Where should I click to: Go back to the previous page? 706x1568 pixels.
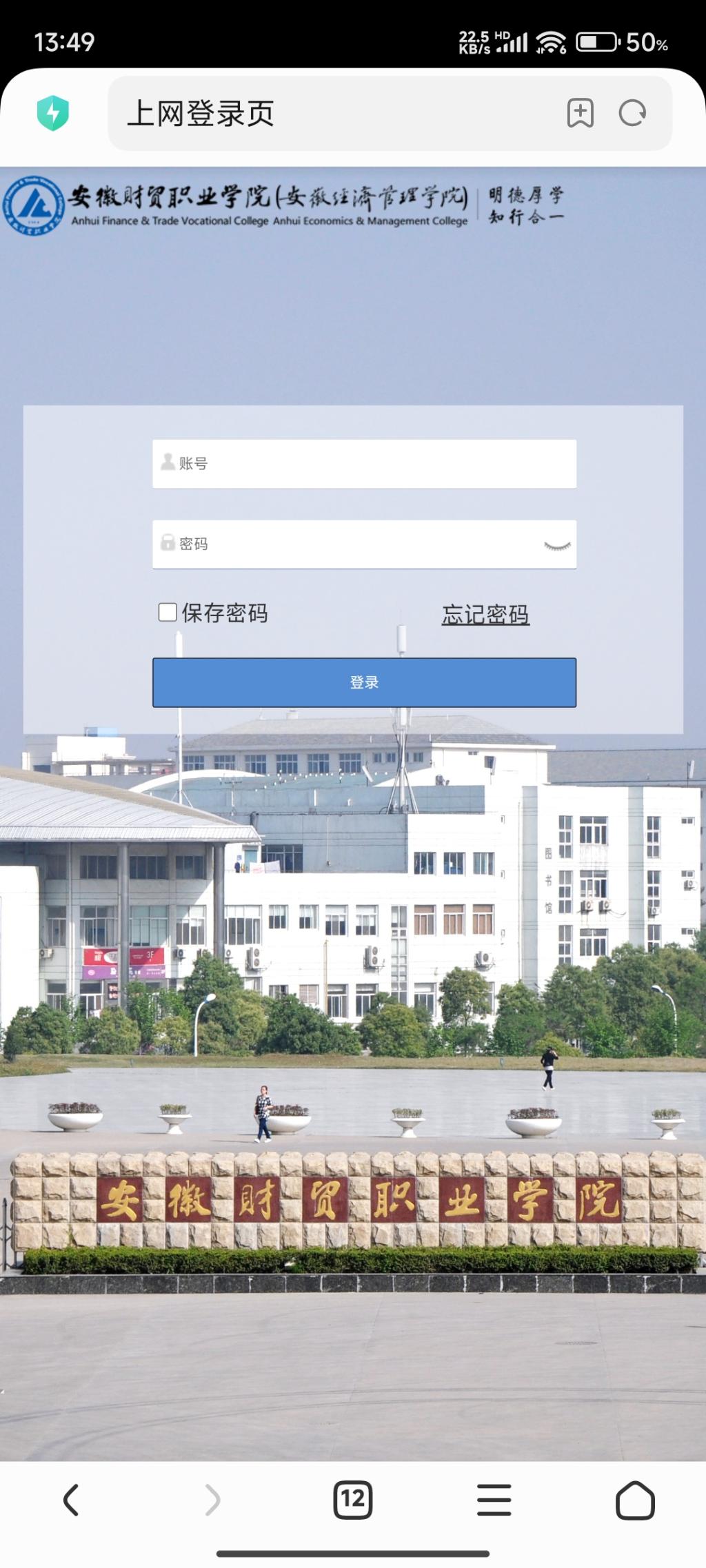coord(71,1500)
